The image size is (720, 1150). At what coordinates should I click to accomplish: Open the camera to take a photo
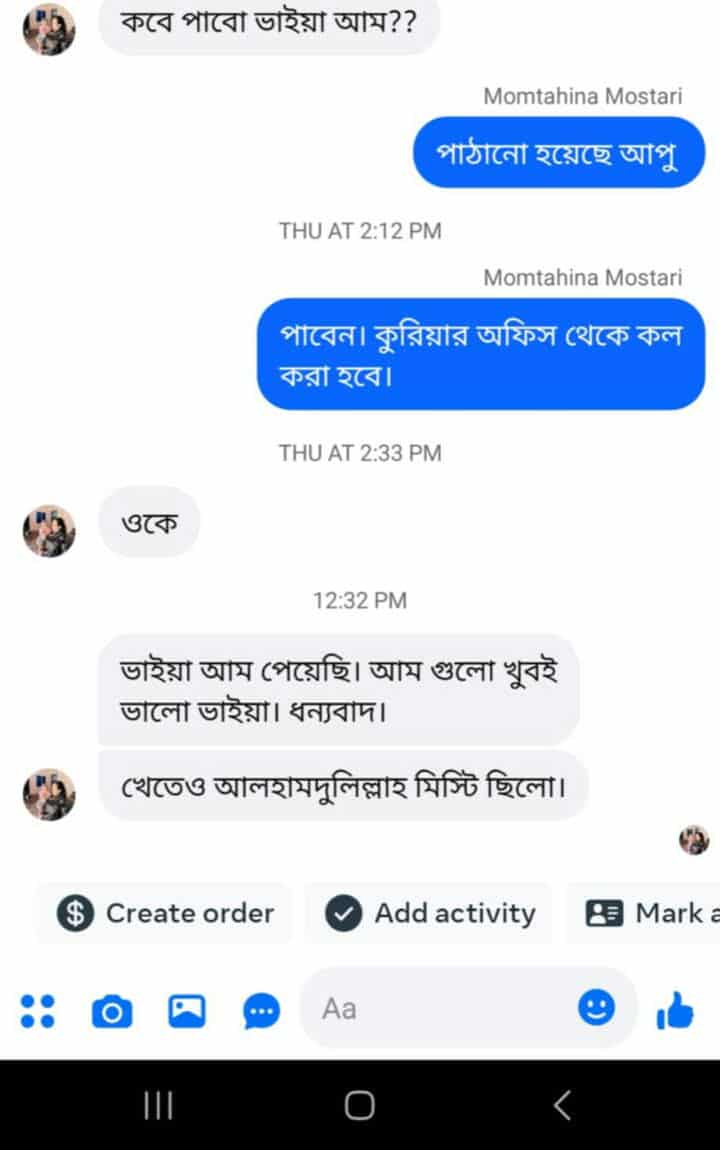tap(111, 1012)
